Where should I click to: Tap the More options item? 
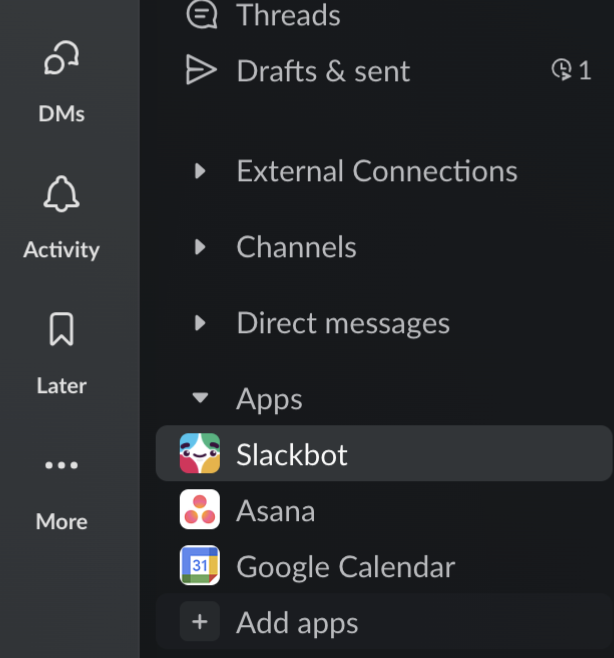coord(61,488)
